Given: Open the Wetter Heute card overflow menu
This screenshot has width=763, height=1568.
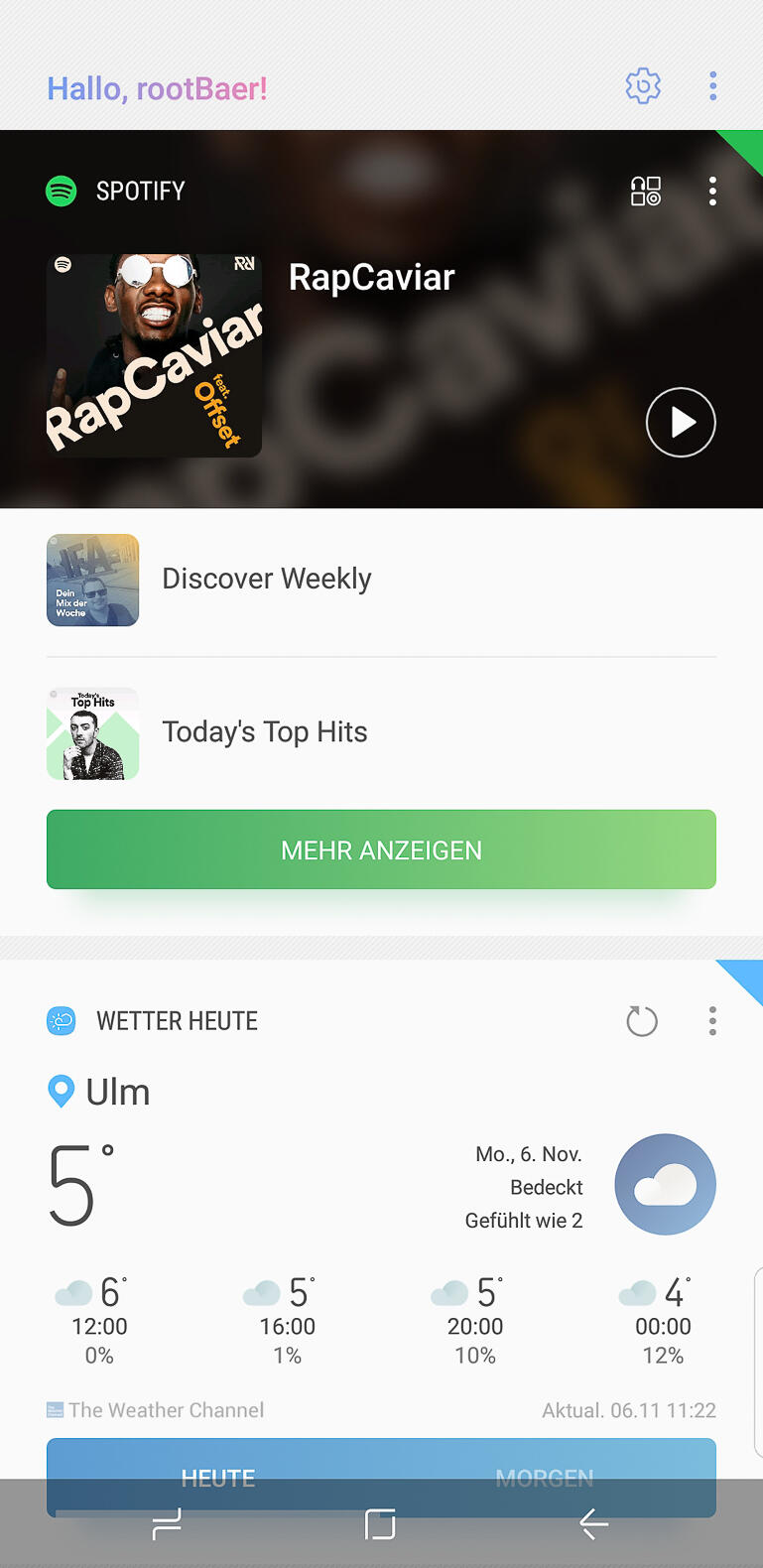Looking at the screenshot, I should coord(712,1020).
